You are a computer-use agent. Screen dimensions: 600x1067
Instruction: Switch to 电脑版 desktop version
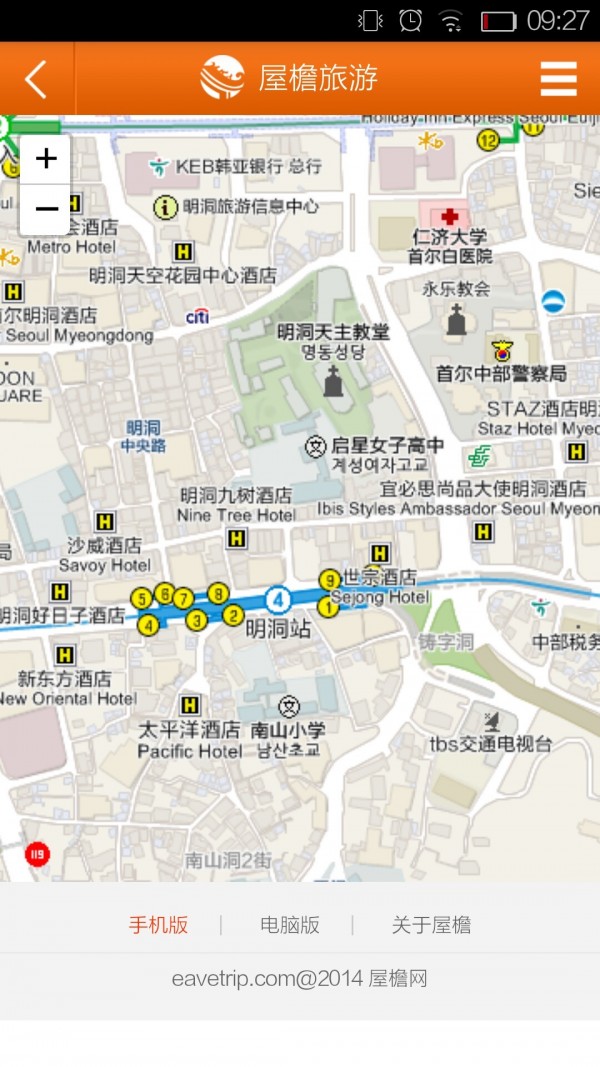click(x=290, y=925)
